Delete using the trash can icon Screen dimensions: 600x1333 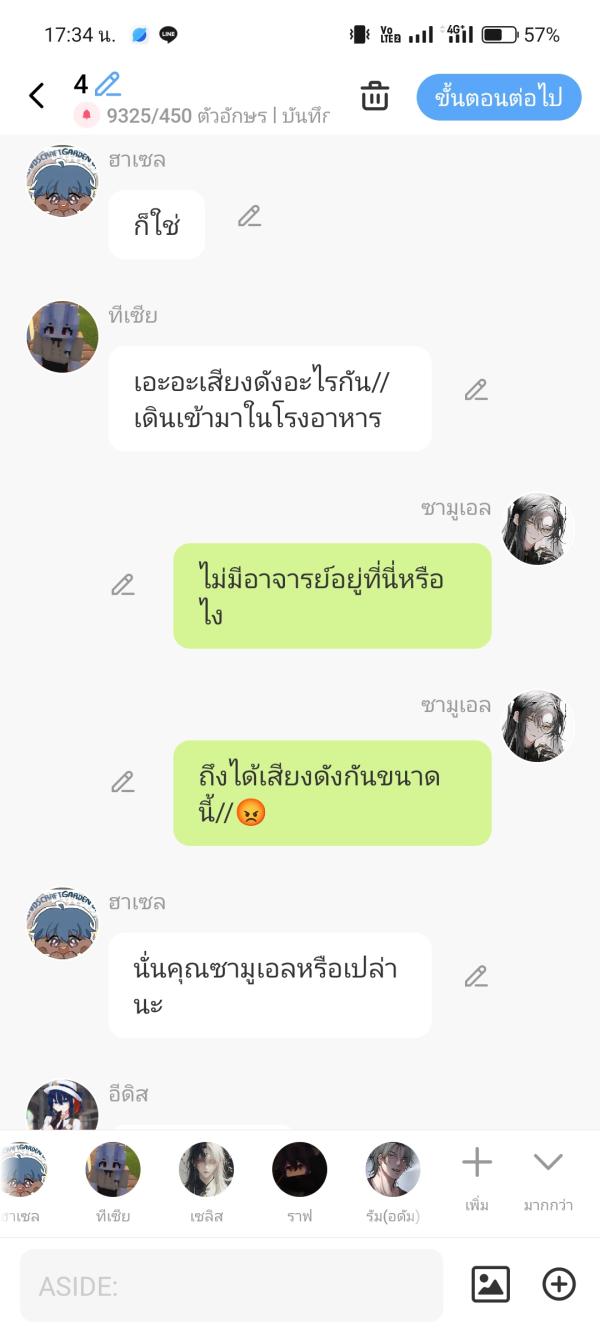pos(375,97)
